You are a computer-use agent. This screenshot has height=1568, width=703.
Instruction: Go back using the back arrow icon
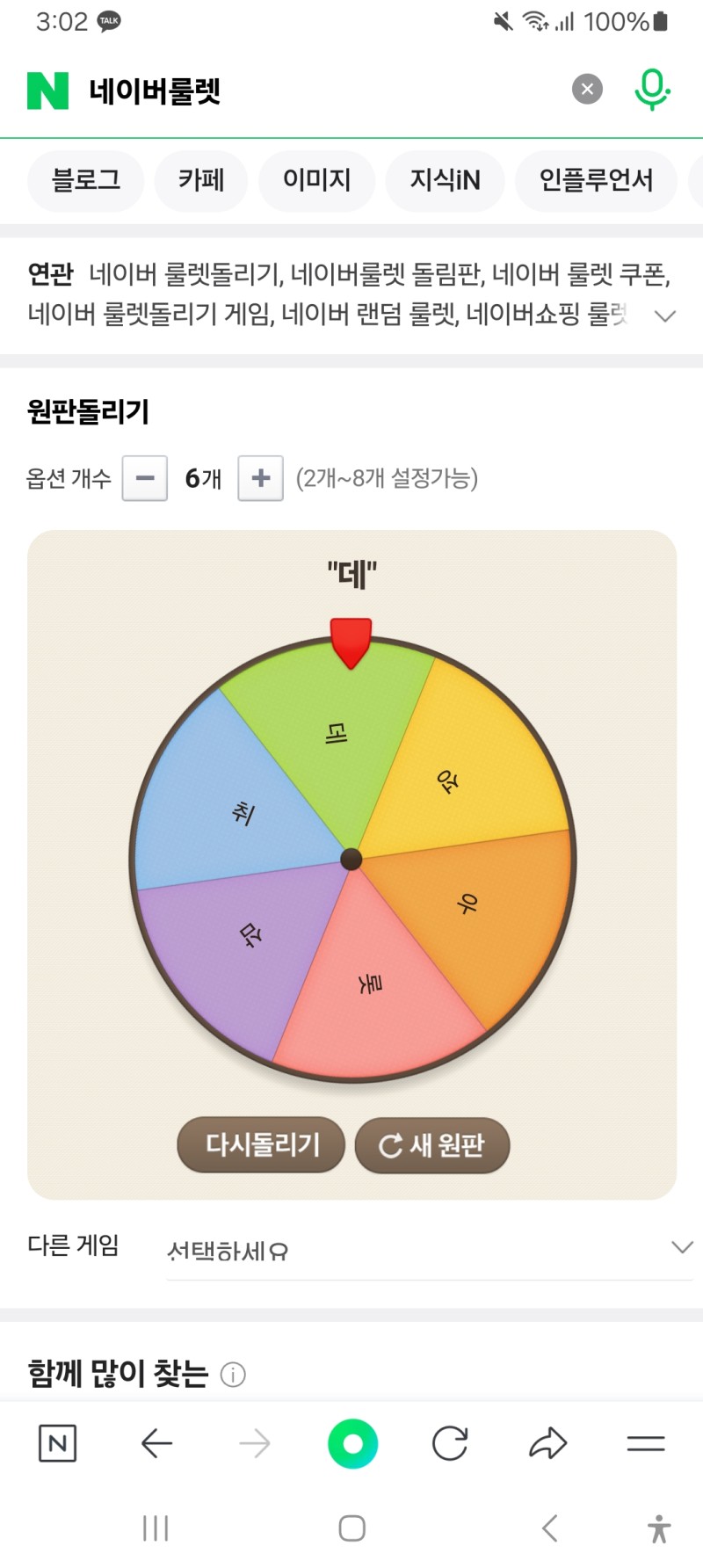156,1442
